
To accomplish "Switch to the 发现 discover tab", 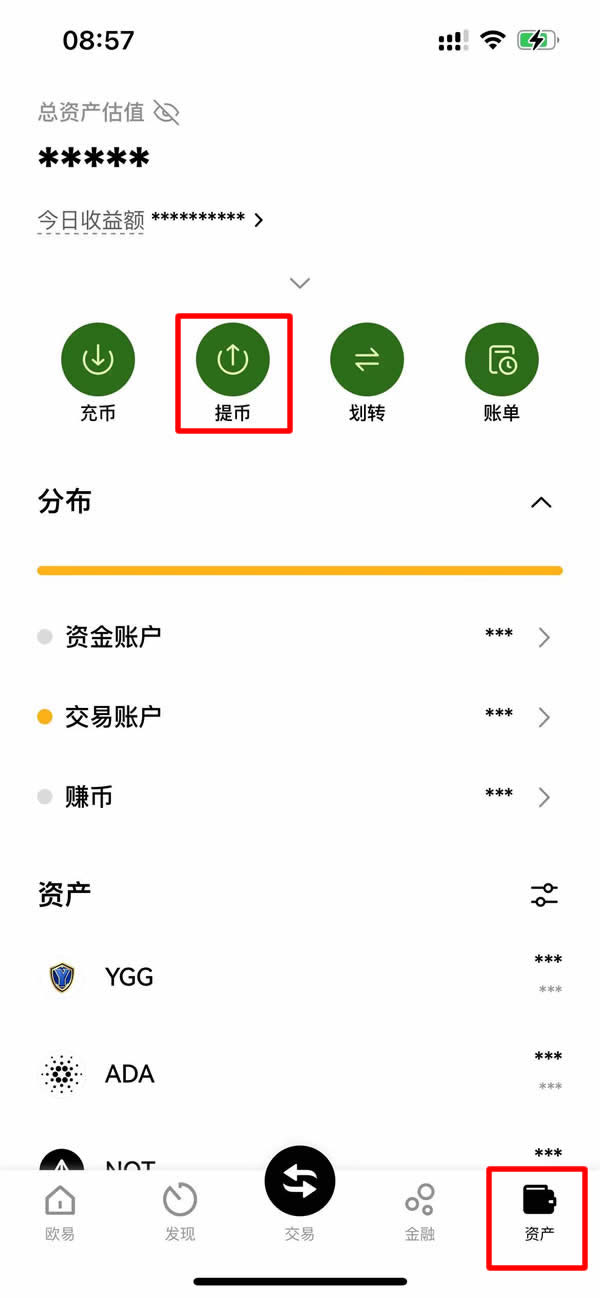I will point(180,1212).
